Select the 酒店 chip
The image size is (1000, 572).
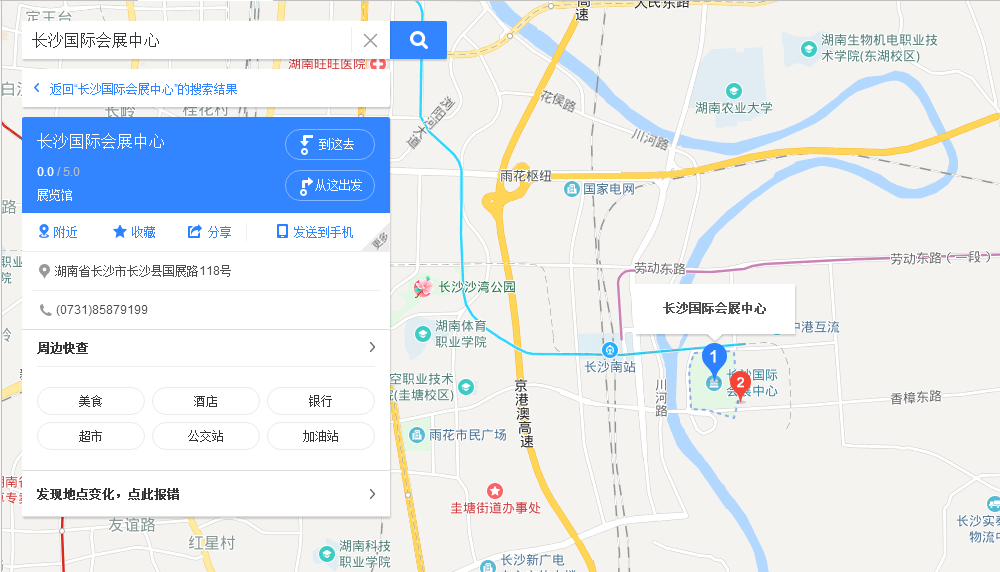[x=205, y=401]
